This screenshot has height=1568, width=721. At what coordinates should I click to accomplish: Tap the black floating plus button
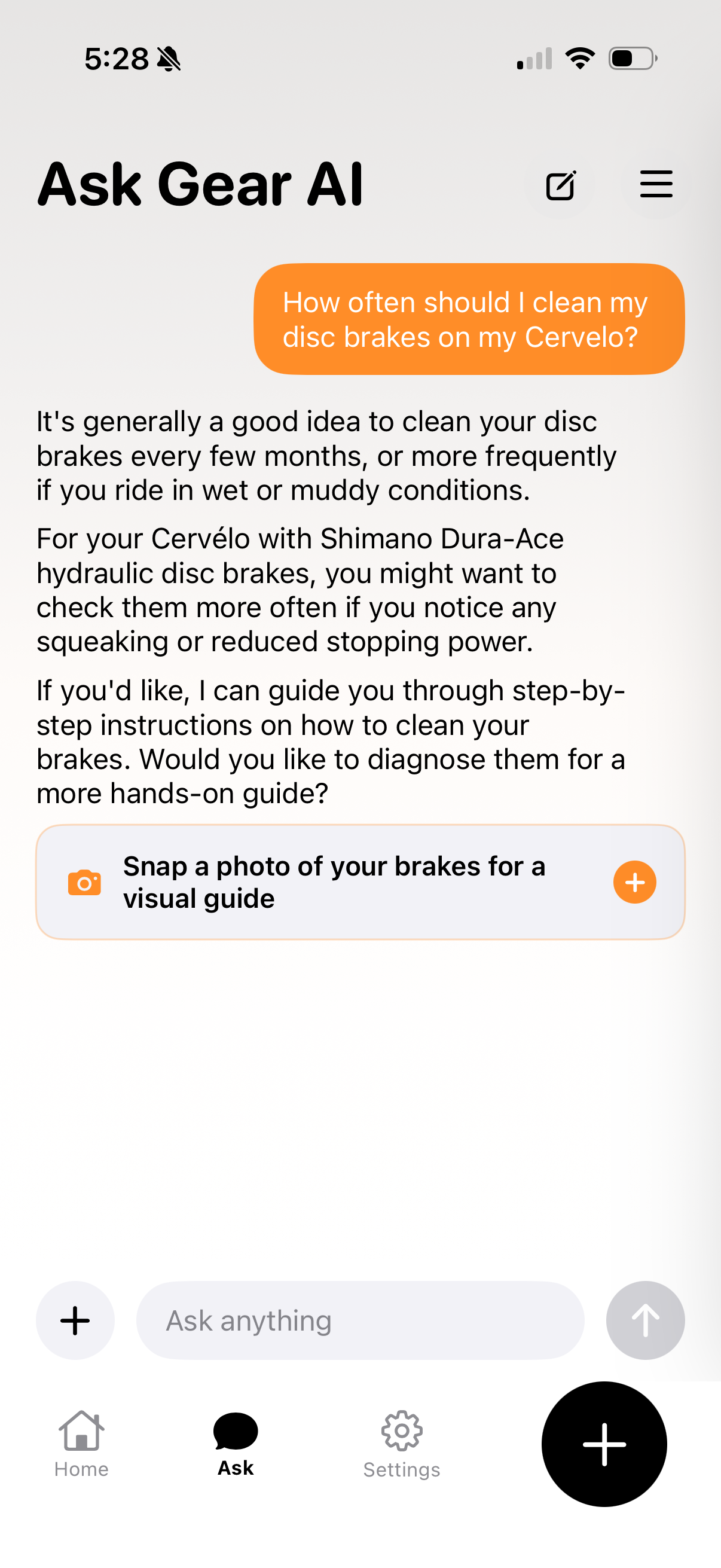click(x=604, y=1444)
